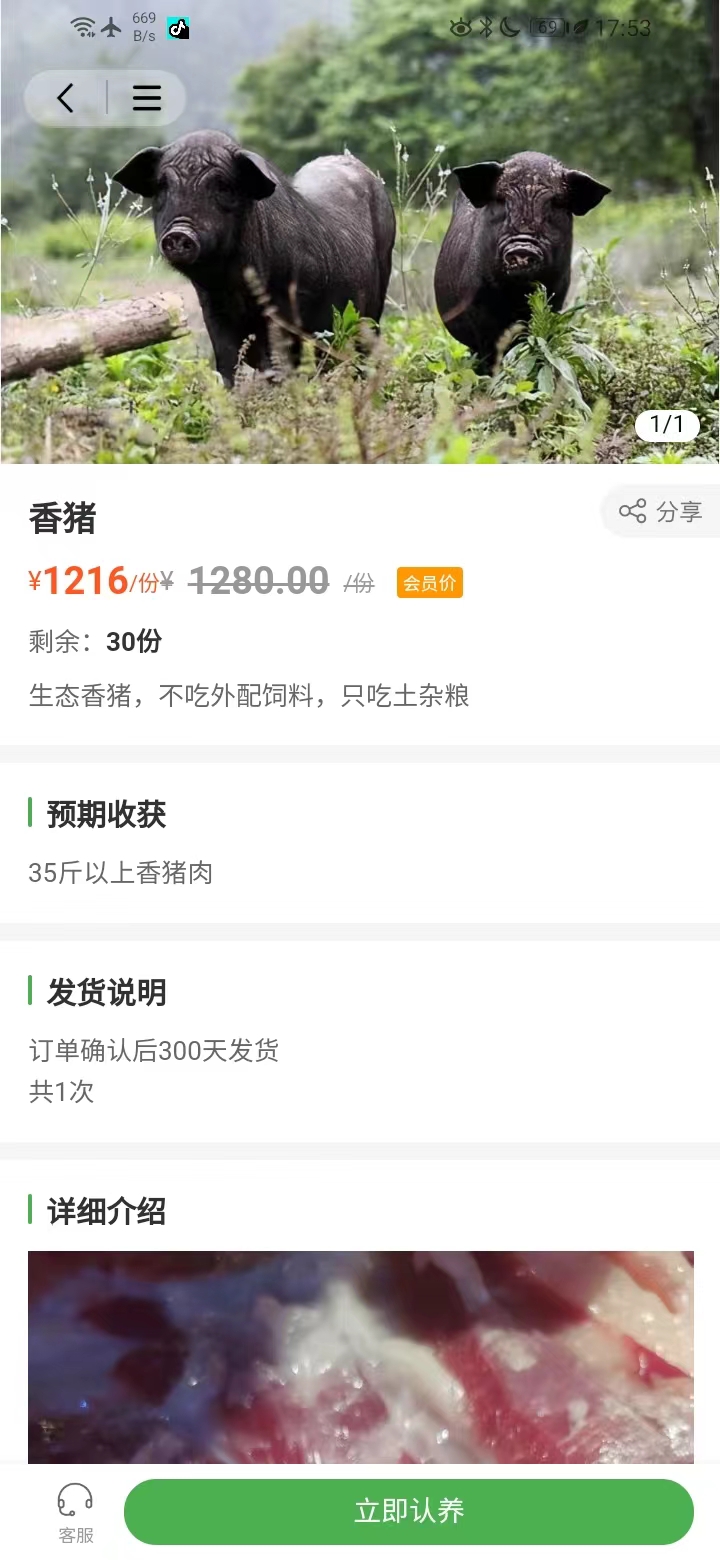Open the hamburger menu in the header

pyautogui.click(x=146, y=98)
